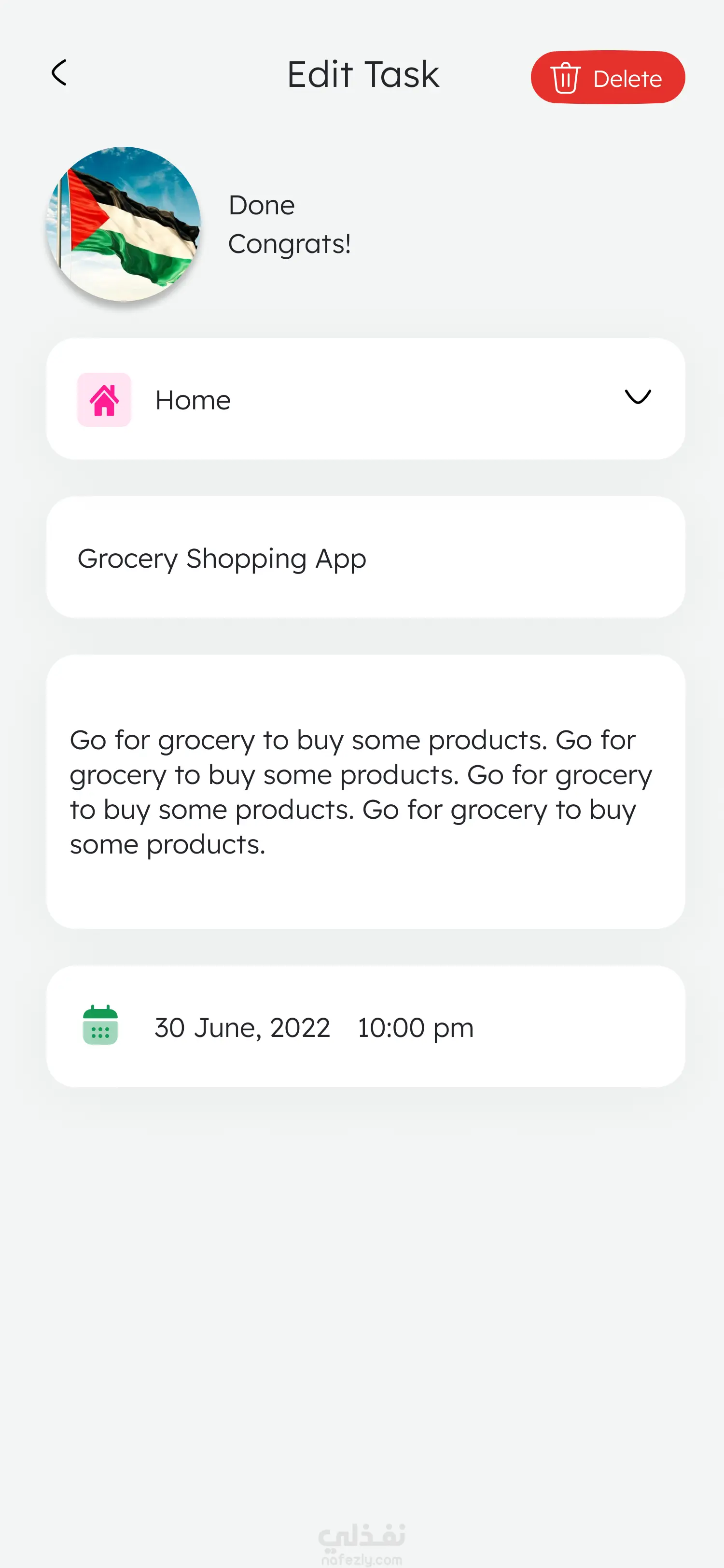
Task: Edit the Grocery Shopping App title field
Action: coord(366,558)
